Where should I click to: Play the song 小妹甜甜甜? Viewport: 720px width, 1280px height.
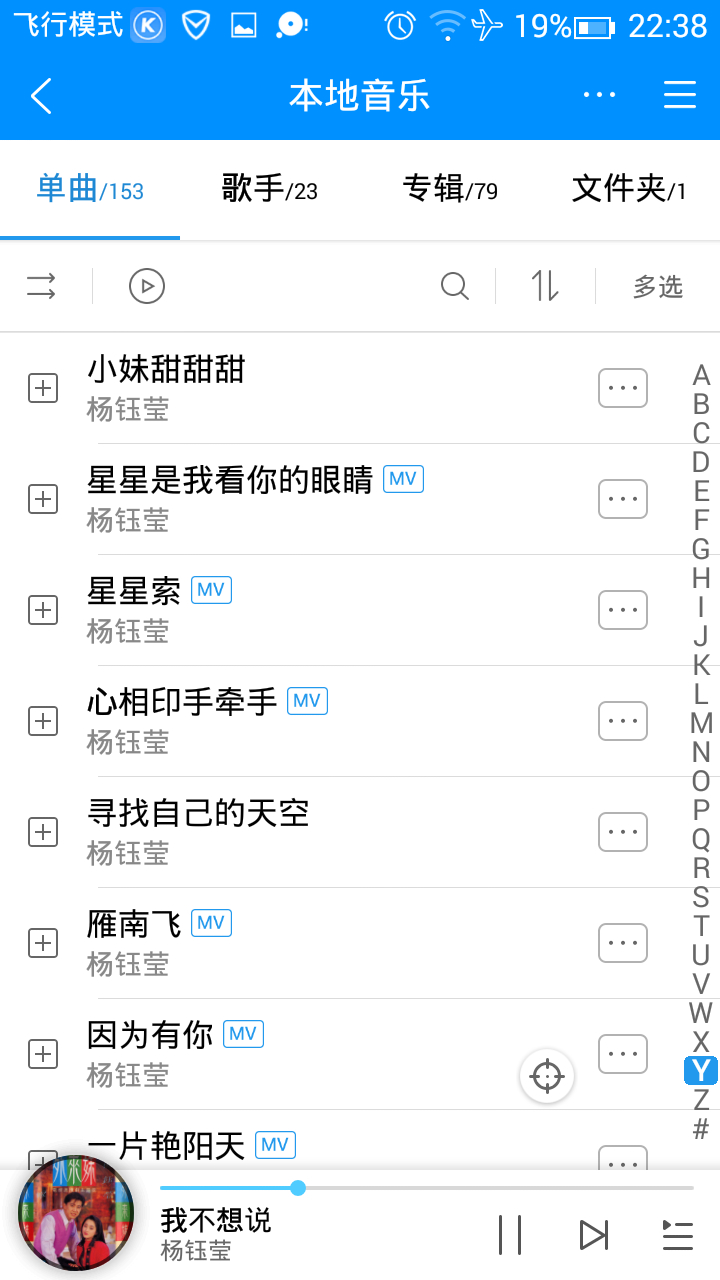click(300, 388)
